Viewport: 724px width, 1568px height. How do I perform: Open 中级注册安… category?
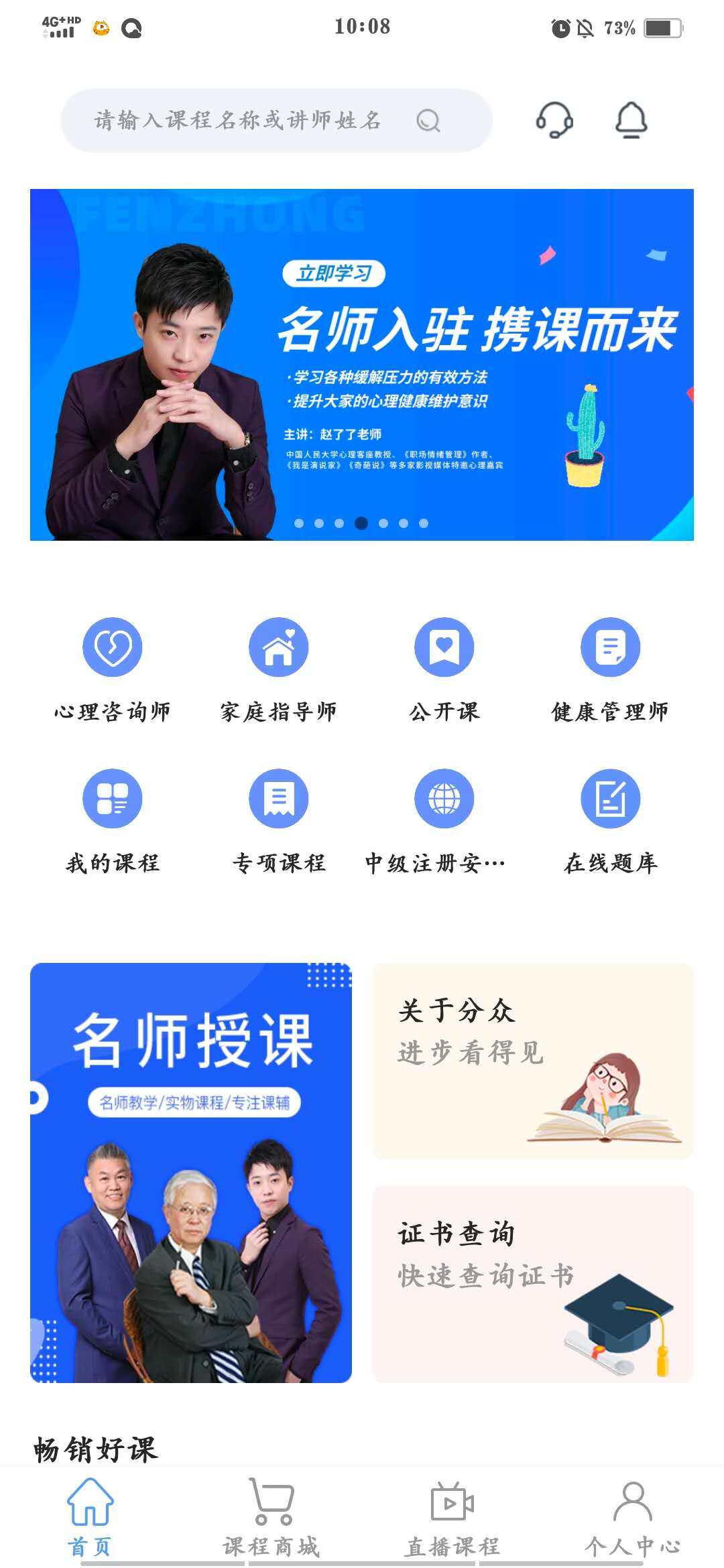click(x=444, y=820)
